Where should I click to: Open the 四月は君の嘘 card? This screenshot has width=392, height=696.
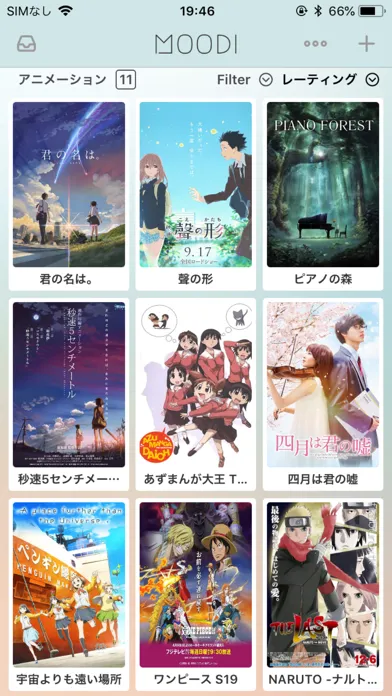click(x=323, y=394)
